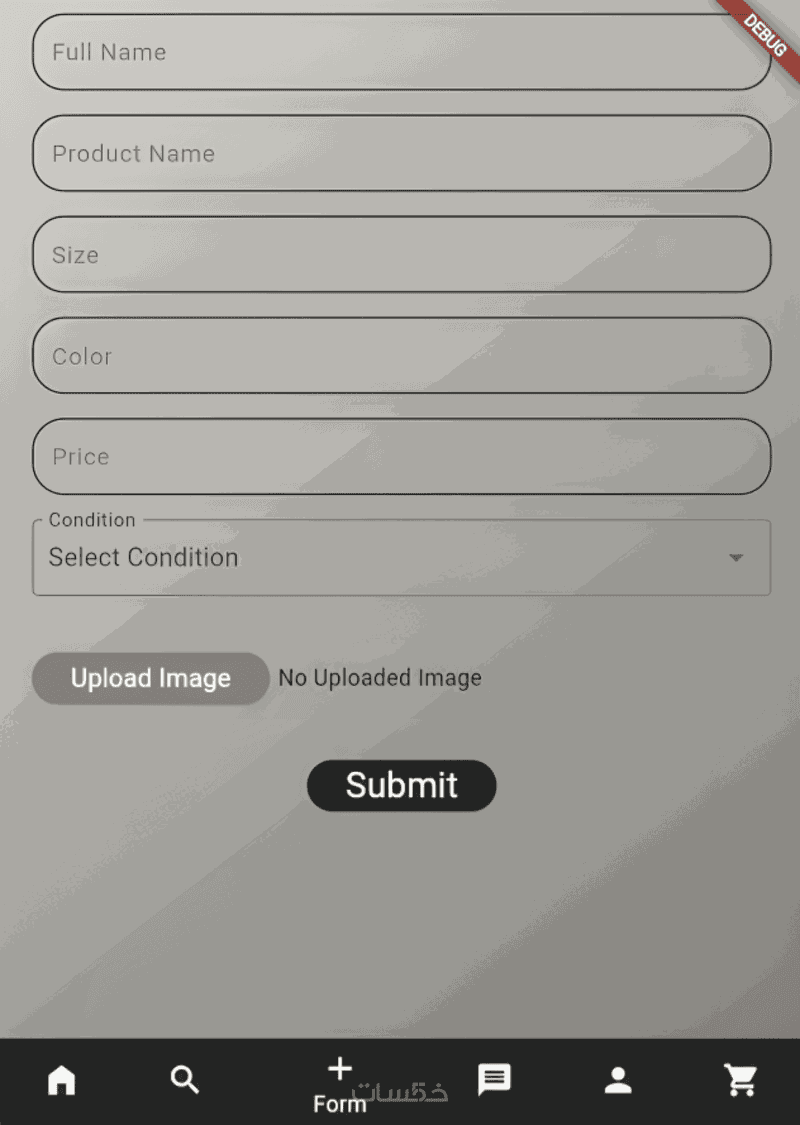Open the messages tab
The height and width of the screenshot is (1125, 800).
[494, 1080]
